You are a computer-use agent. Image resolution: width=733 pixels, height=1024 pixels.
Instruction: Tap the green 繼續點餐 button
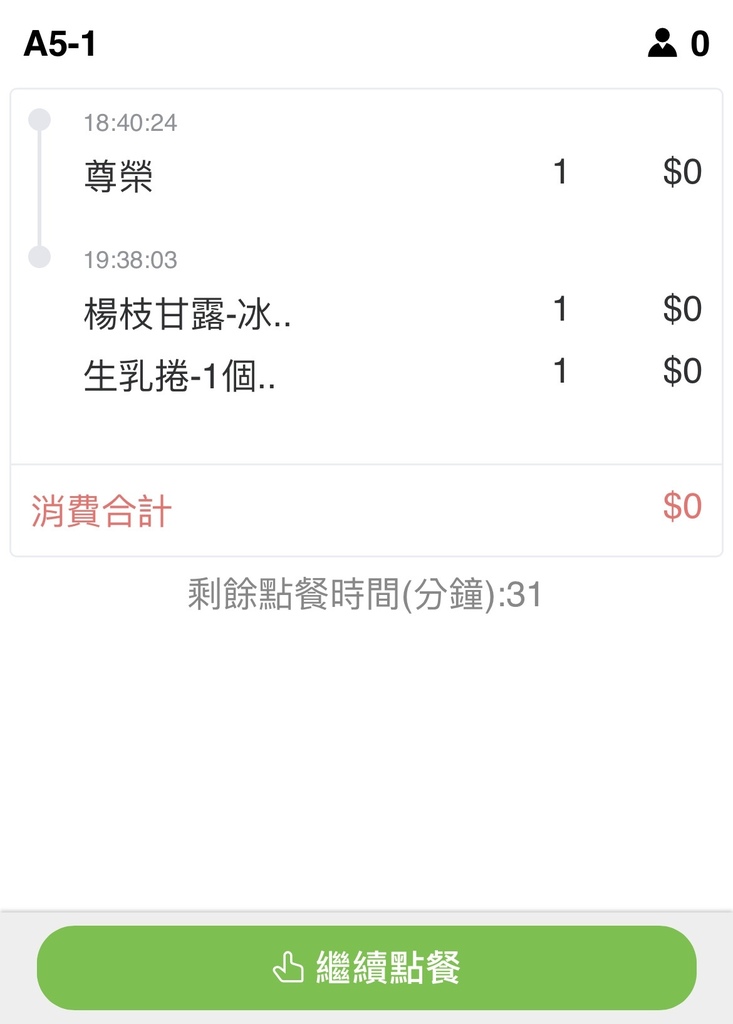click(366, 967)
